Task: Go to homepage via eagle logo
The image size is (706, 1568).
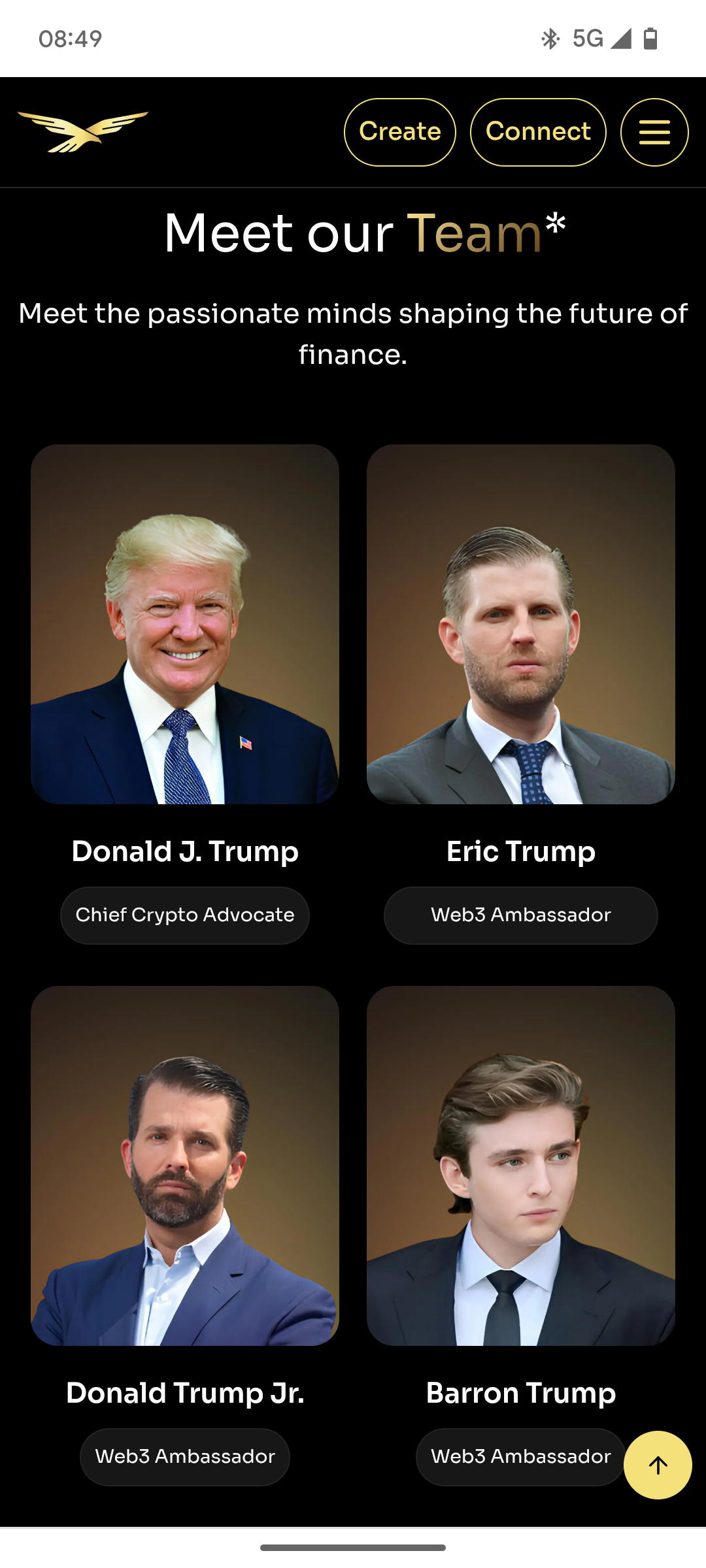Action: pyautogui.click(x=83, y=131)
